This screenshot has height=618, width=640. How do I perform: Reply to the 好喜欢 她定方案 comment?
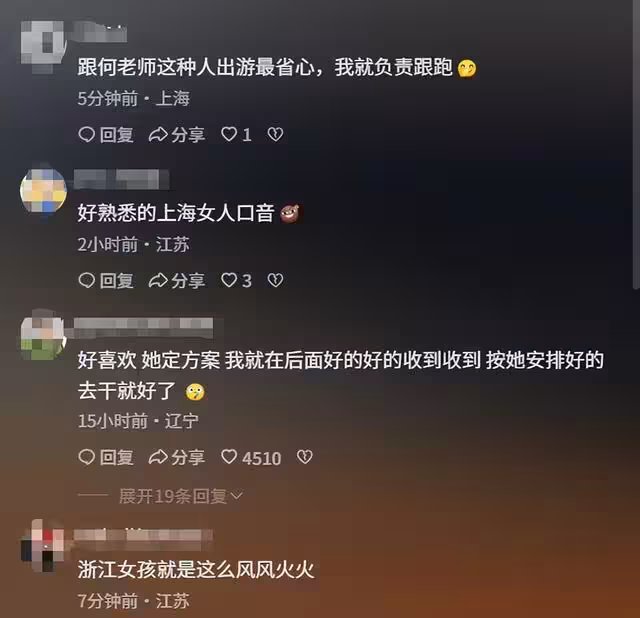point(105,458)
